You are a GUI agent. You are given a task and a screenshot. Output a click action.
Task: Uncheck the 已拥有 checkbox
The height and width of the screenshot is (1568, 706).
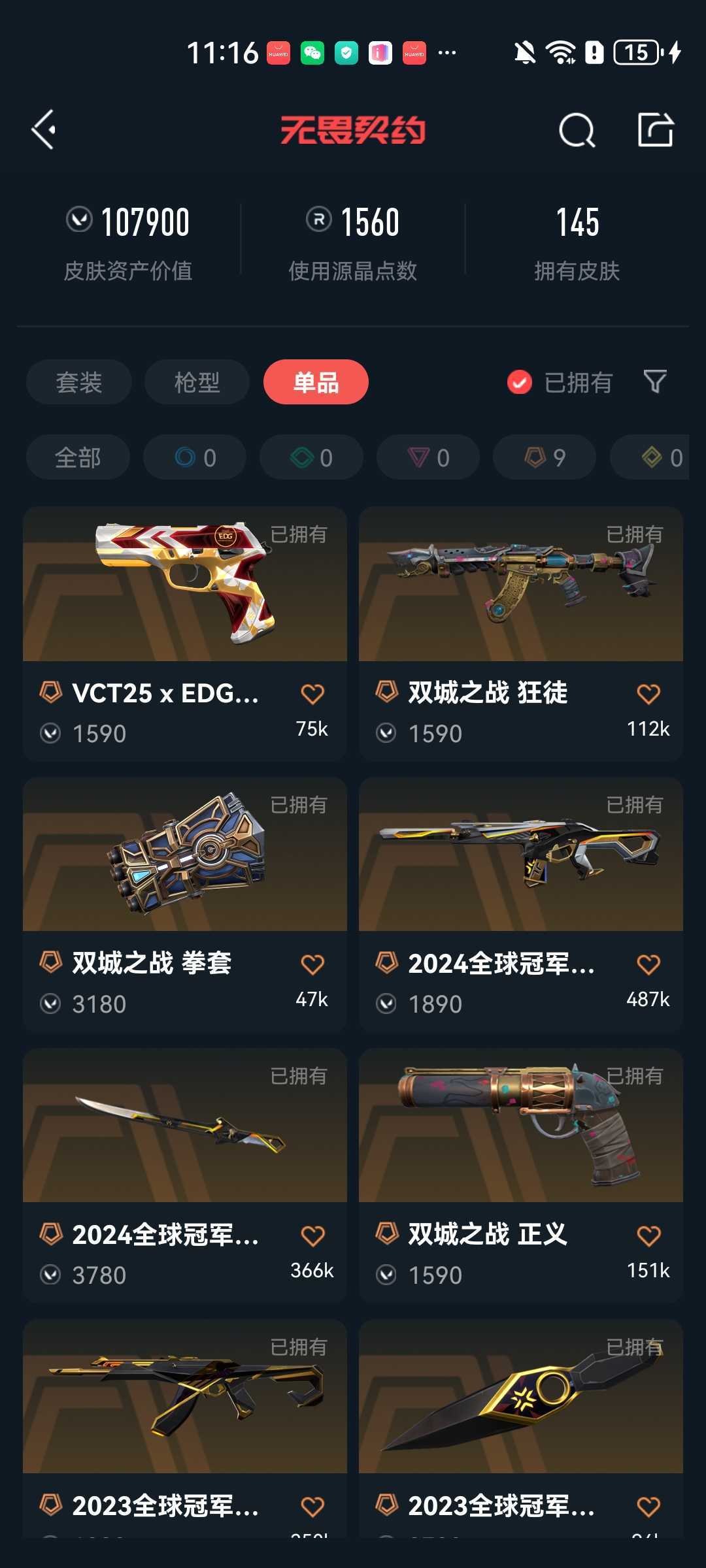click(x=520, y=382)
